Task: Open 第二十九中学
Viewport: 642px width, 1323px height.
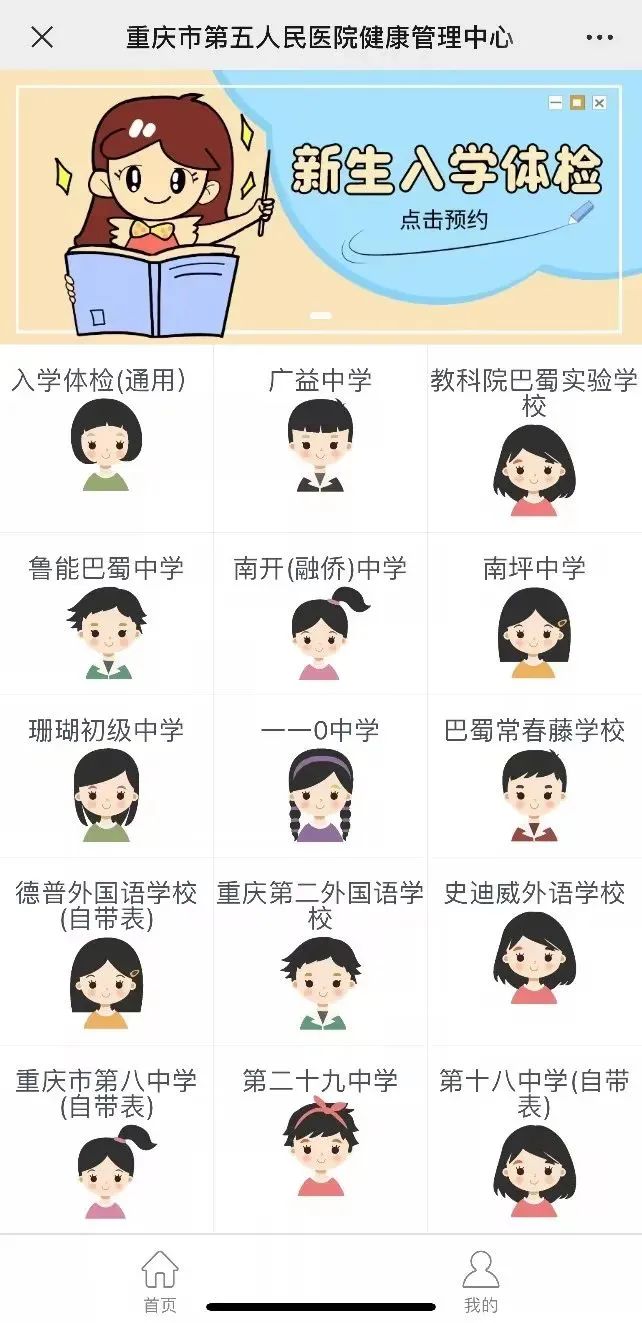Action: (320, 1140)
